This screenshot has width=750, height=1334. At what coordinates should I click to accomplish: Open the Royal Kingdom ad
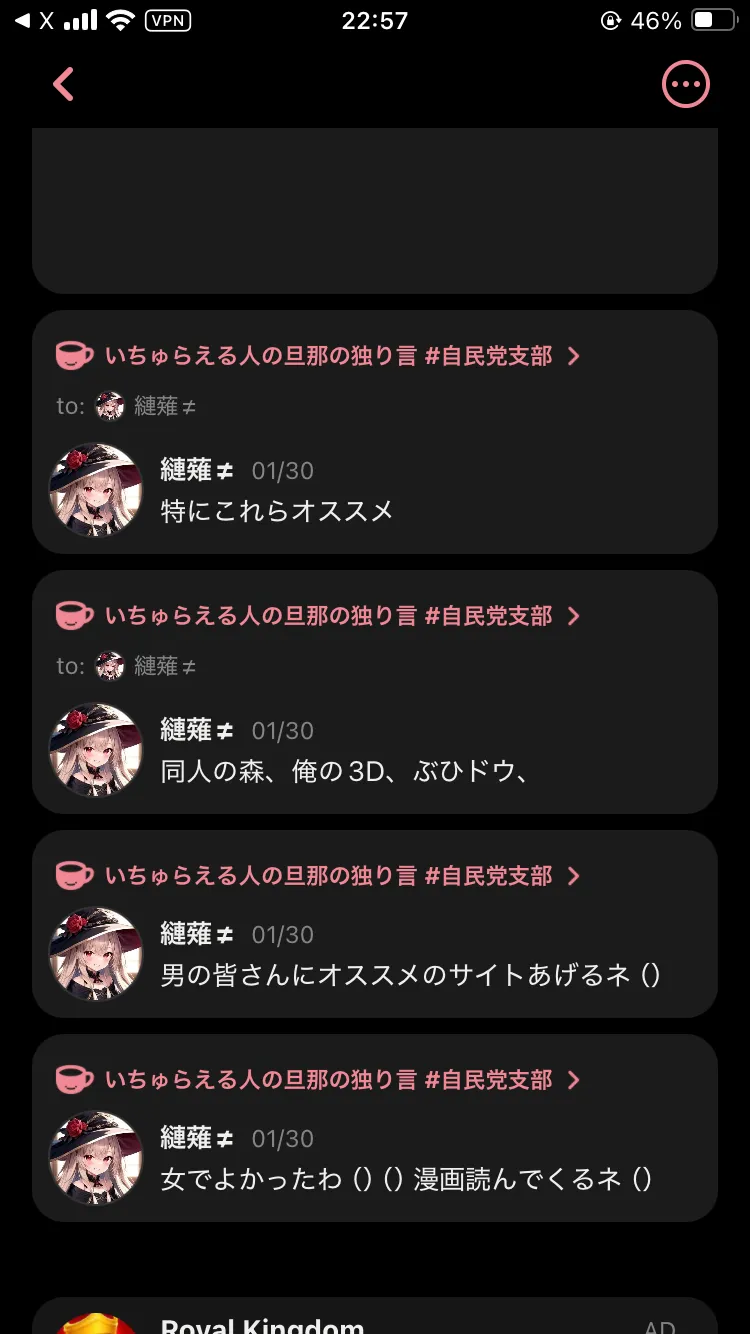tap(375, 1316)
